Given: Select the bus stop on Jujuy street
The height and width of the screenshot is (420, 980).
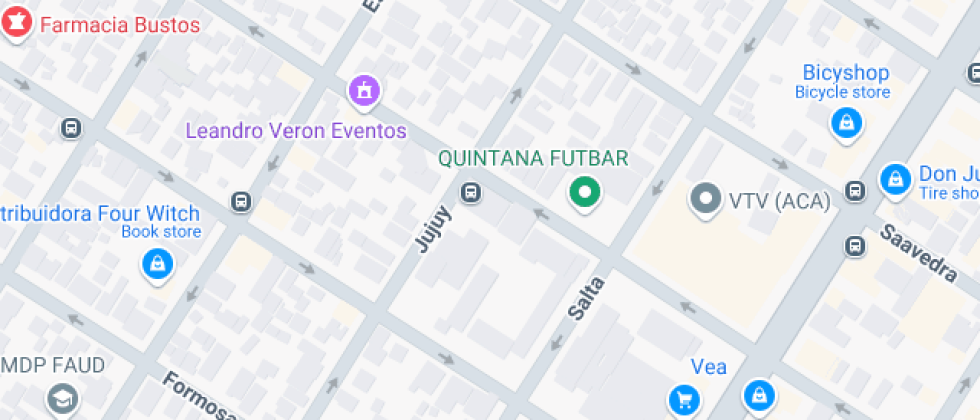Looking at the screenshot, I should tap(471, 192).
